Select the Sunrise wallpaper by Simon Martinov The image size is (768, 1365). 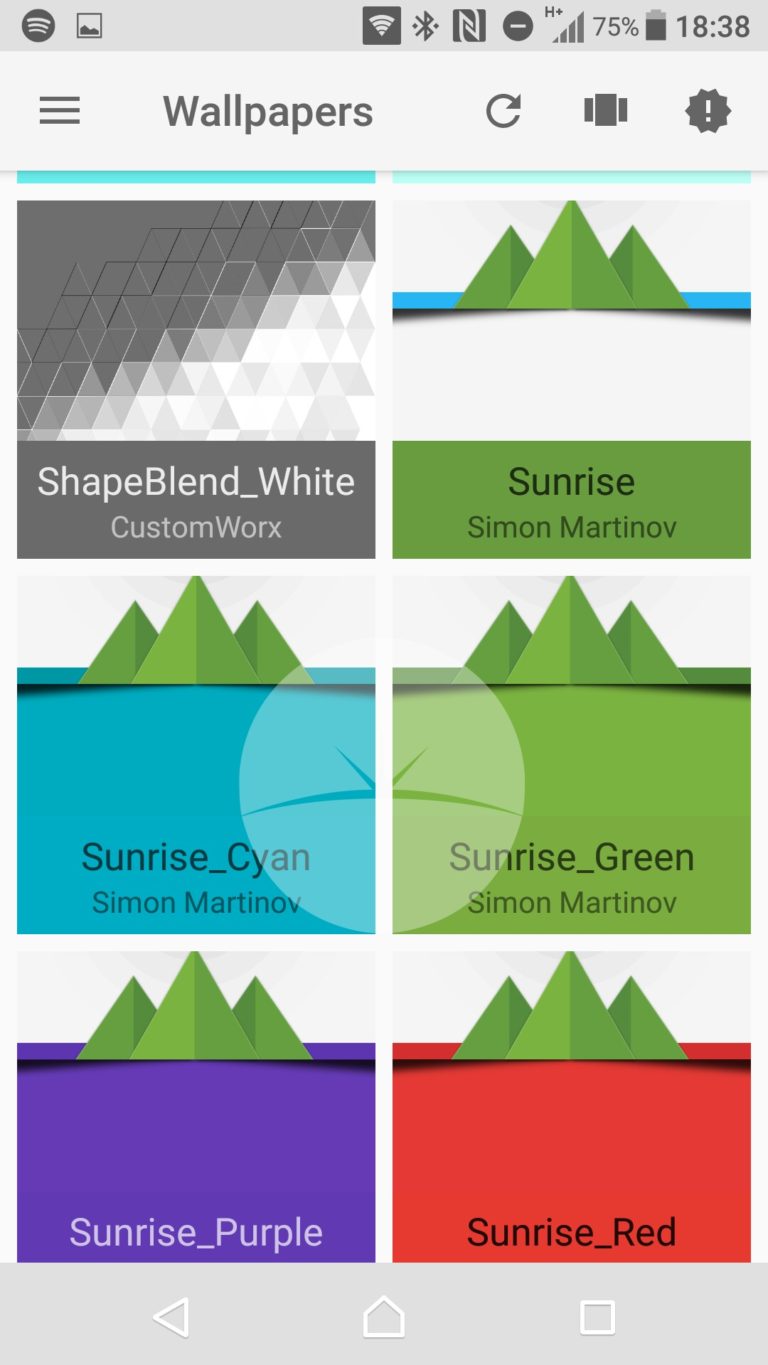click(571, 379)
